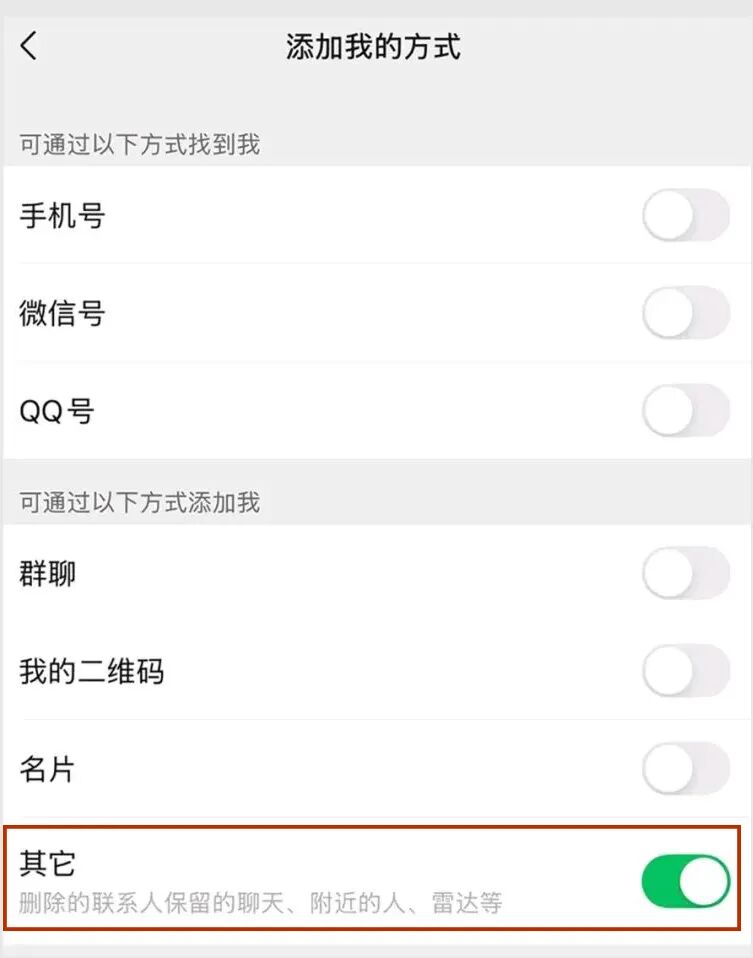Turn on the 微信号 toggle
This screenshot has height=958, width=753.
coord(685,313)
